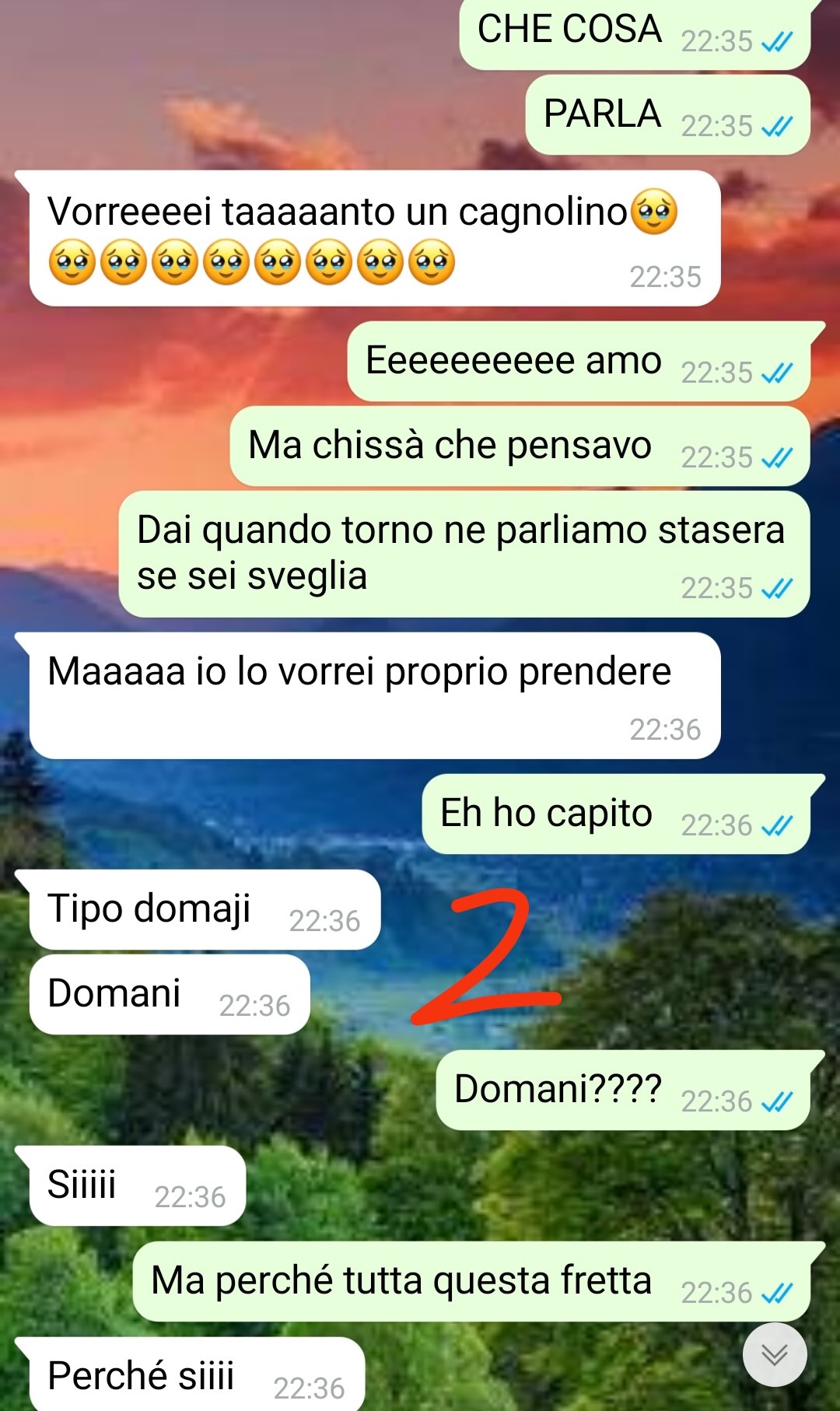
Task: Jump to the latest messages with the down-arrow button
Action: [774, 1354]
